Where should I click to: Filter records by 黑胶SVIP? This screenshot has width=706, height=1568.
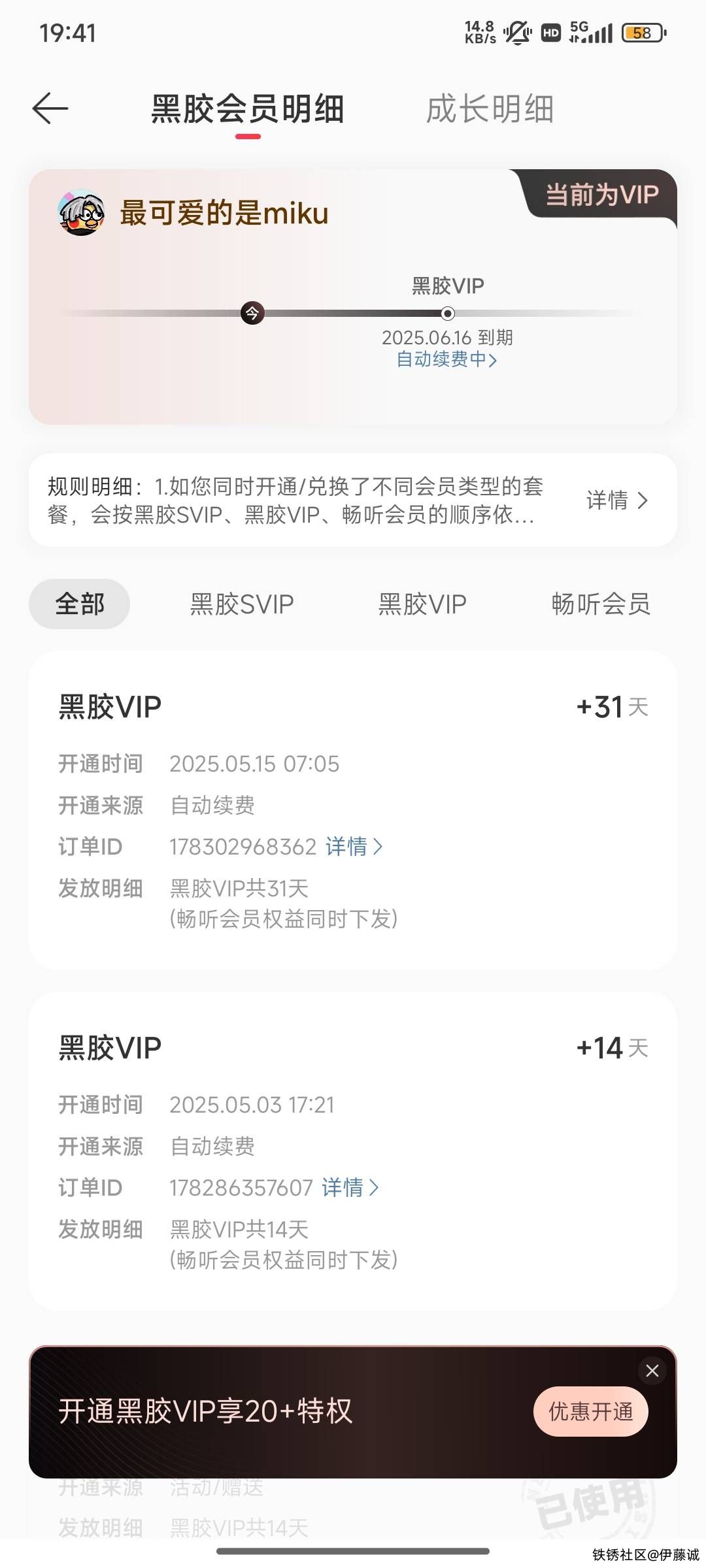tap(242, 604)
